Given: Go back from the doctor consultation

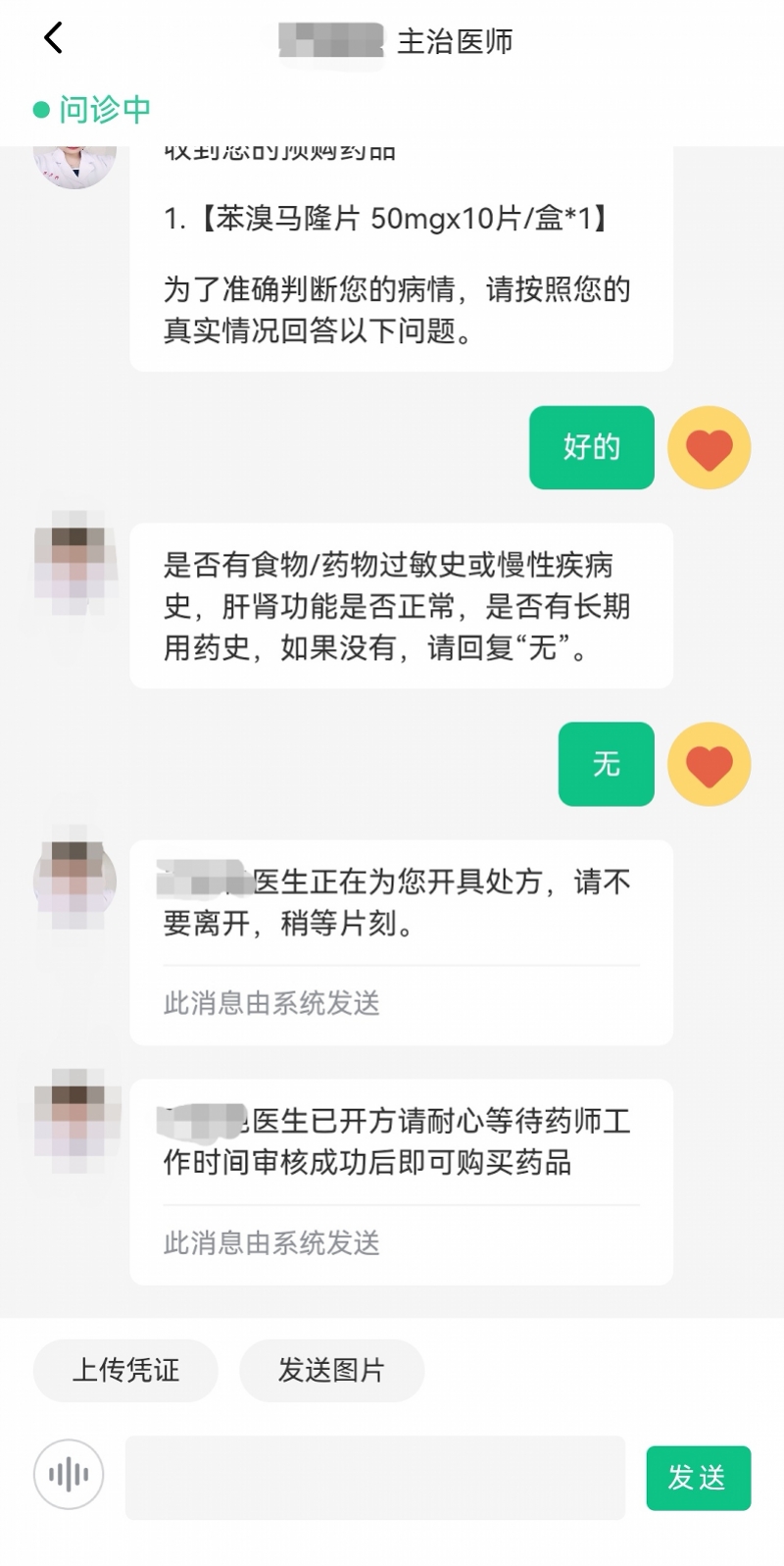Looking at the screenshot, I should [54, 39].
